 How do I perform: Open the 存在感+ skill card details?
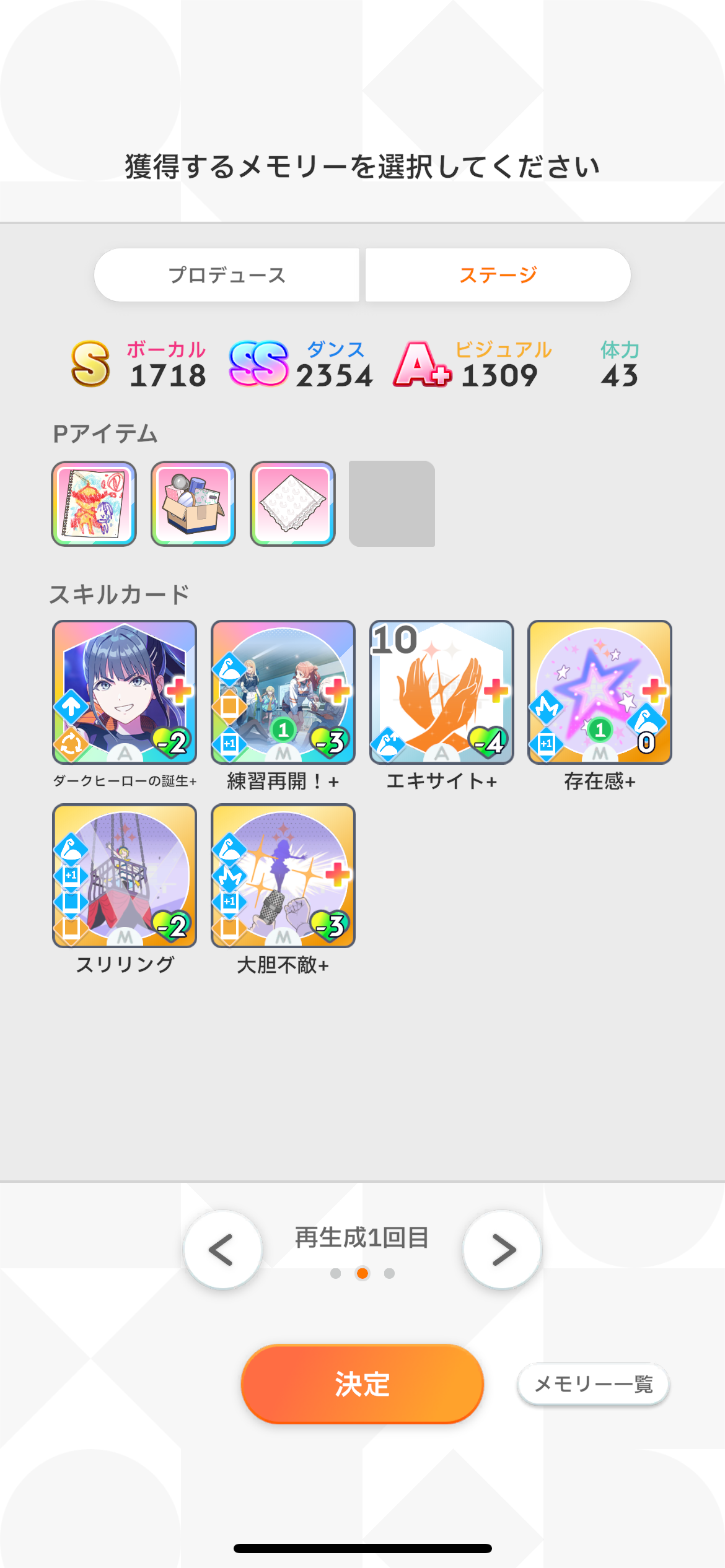click(600, 692)
